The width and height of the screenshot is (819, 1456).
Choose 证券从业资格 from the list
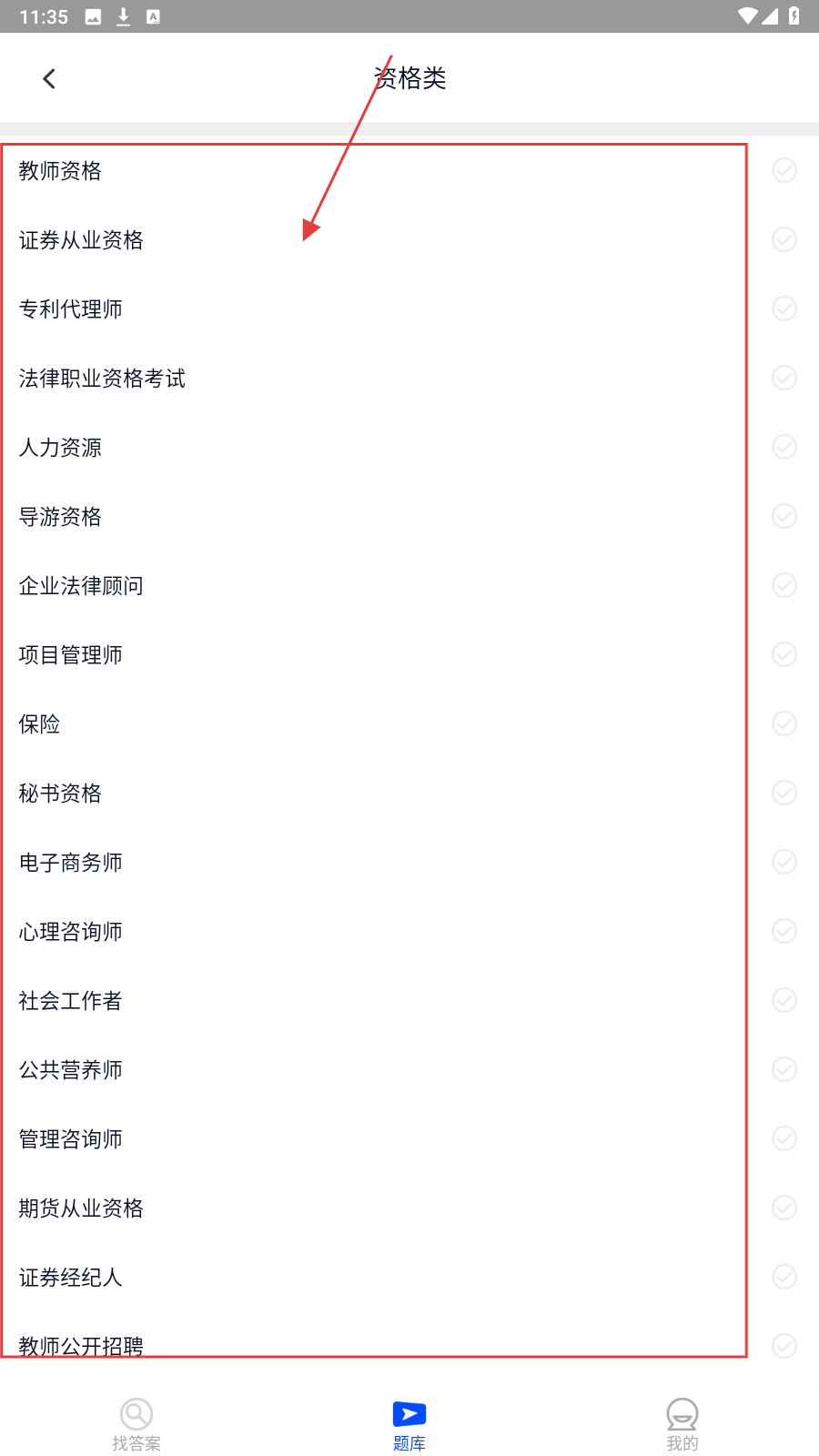tap(409, 239)
